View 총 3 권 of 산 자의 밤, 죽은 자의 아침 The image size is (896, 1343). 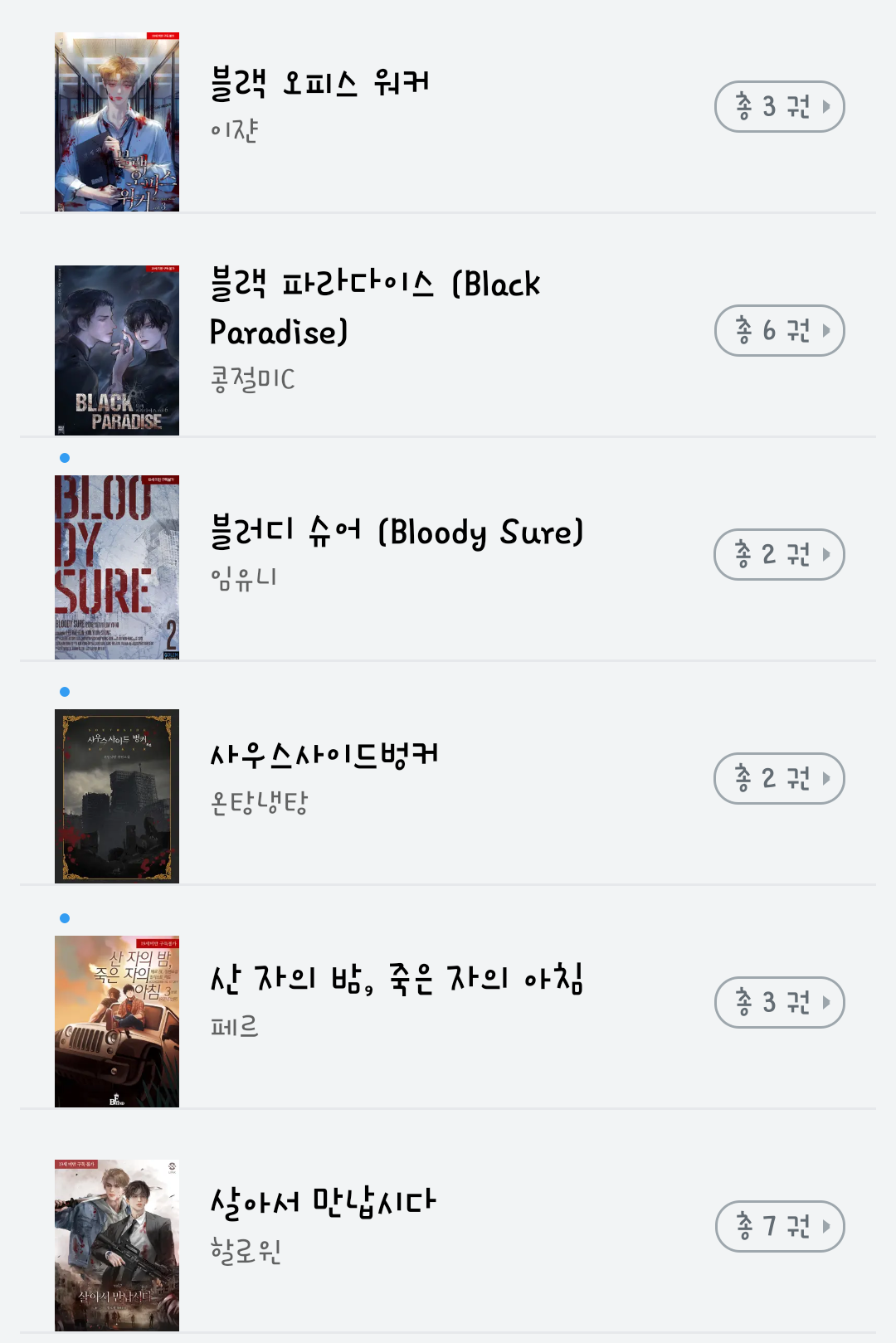(x=779, y=1003)
